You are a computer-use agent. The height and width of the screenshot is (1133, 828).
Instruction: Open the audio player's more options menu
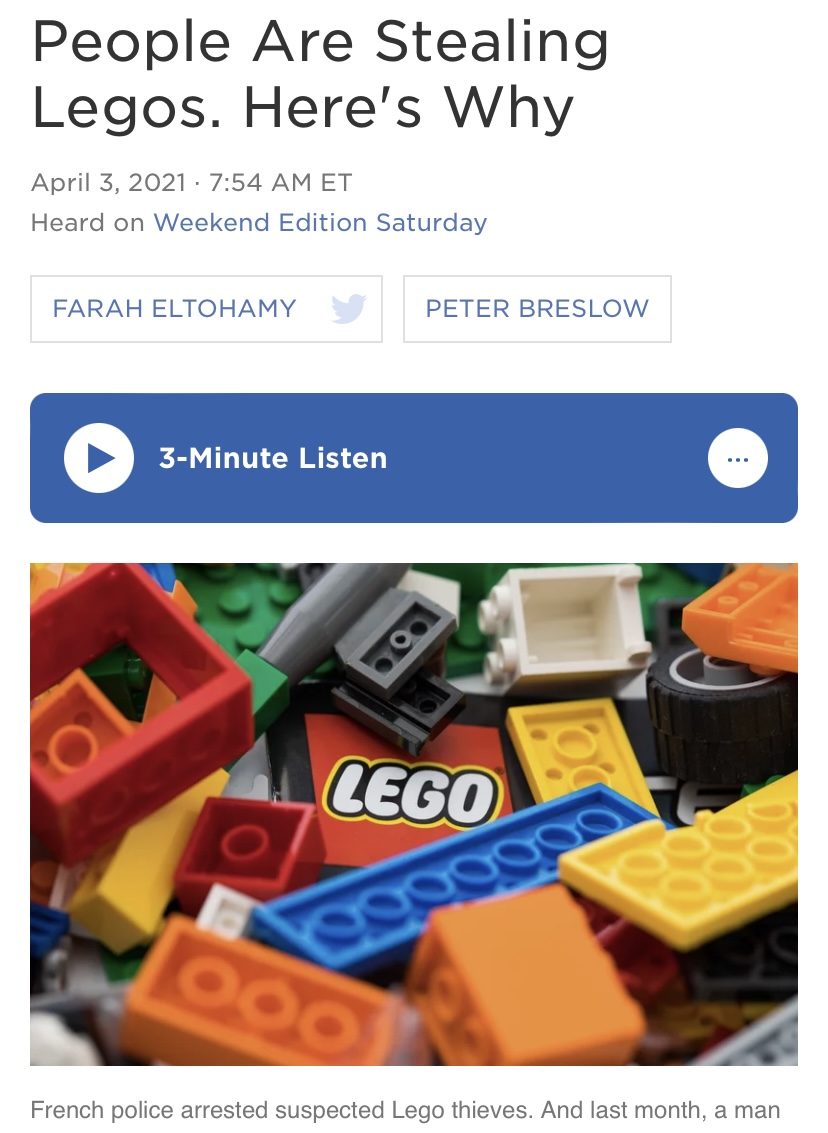click(x=737, y=459)
